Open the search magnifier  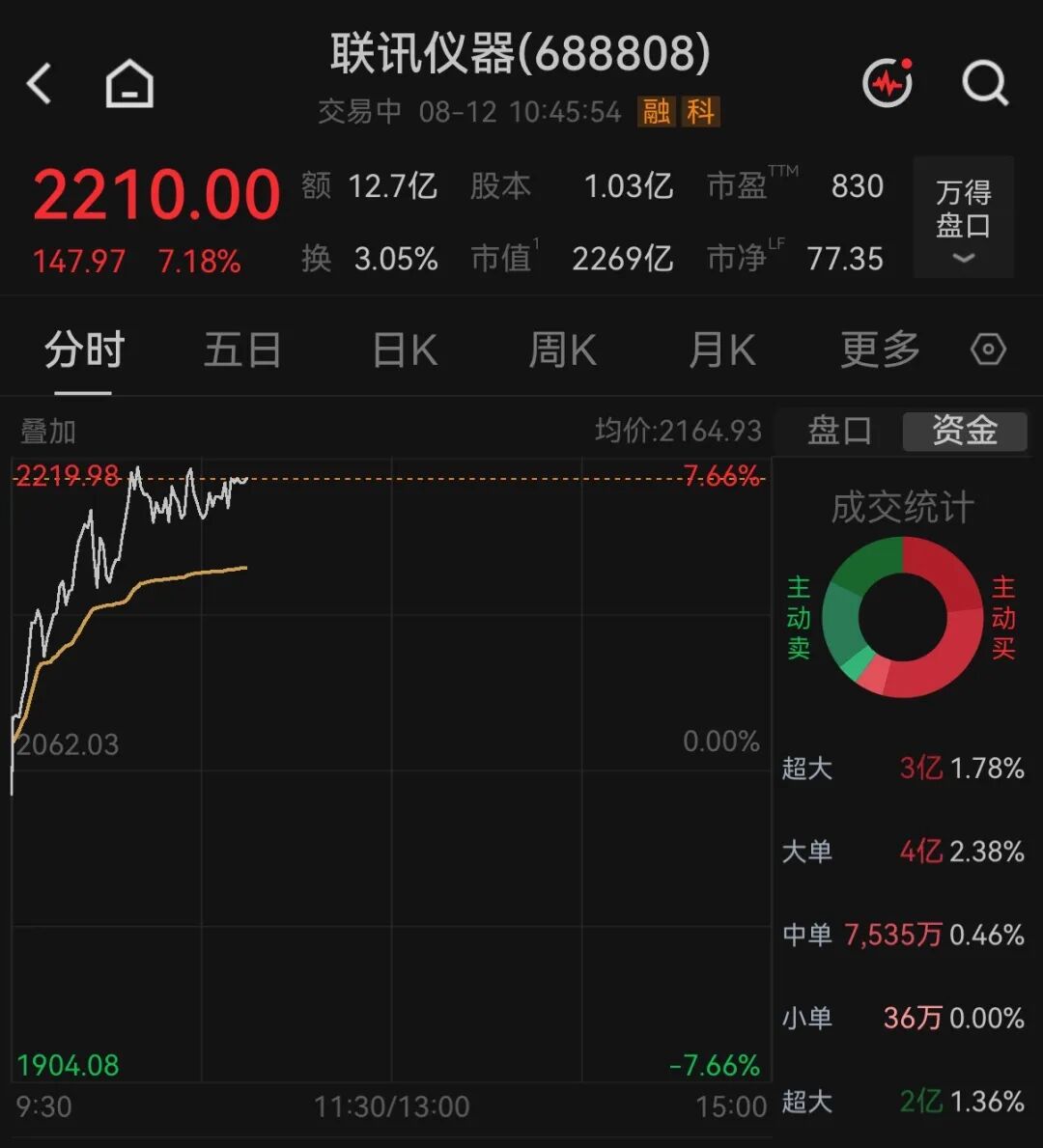pyautogui.click(x=984, y=83)
